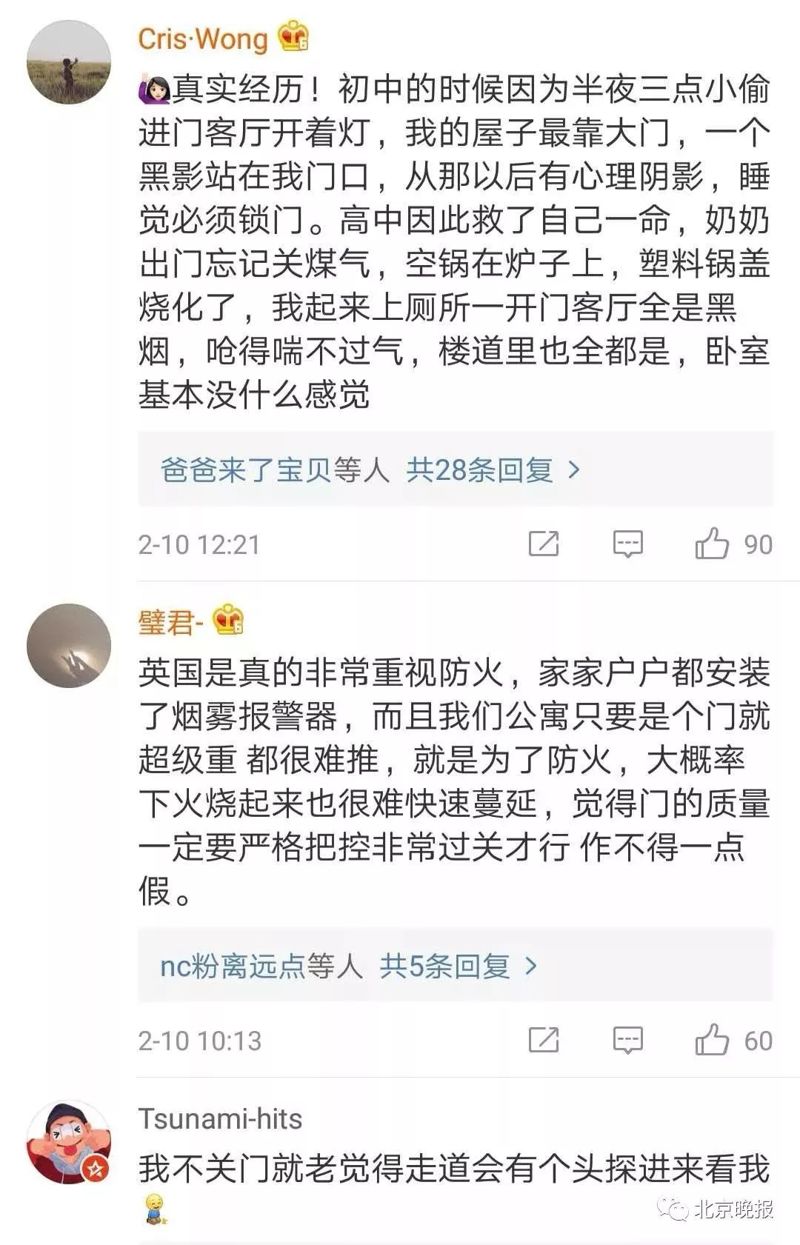800x1245 pixels.
Task: Reply to 璧君-'s comment
Action: [627, 1040]
